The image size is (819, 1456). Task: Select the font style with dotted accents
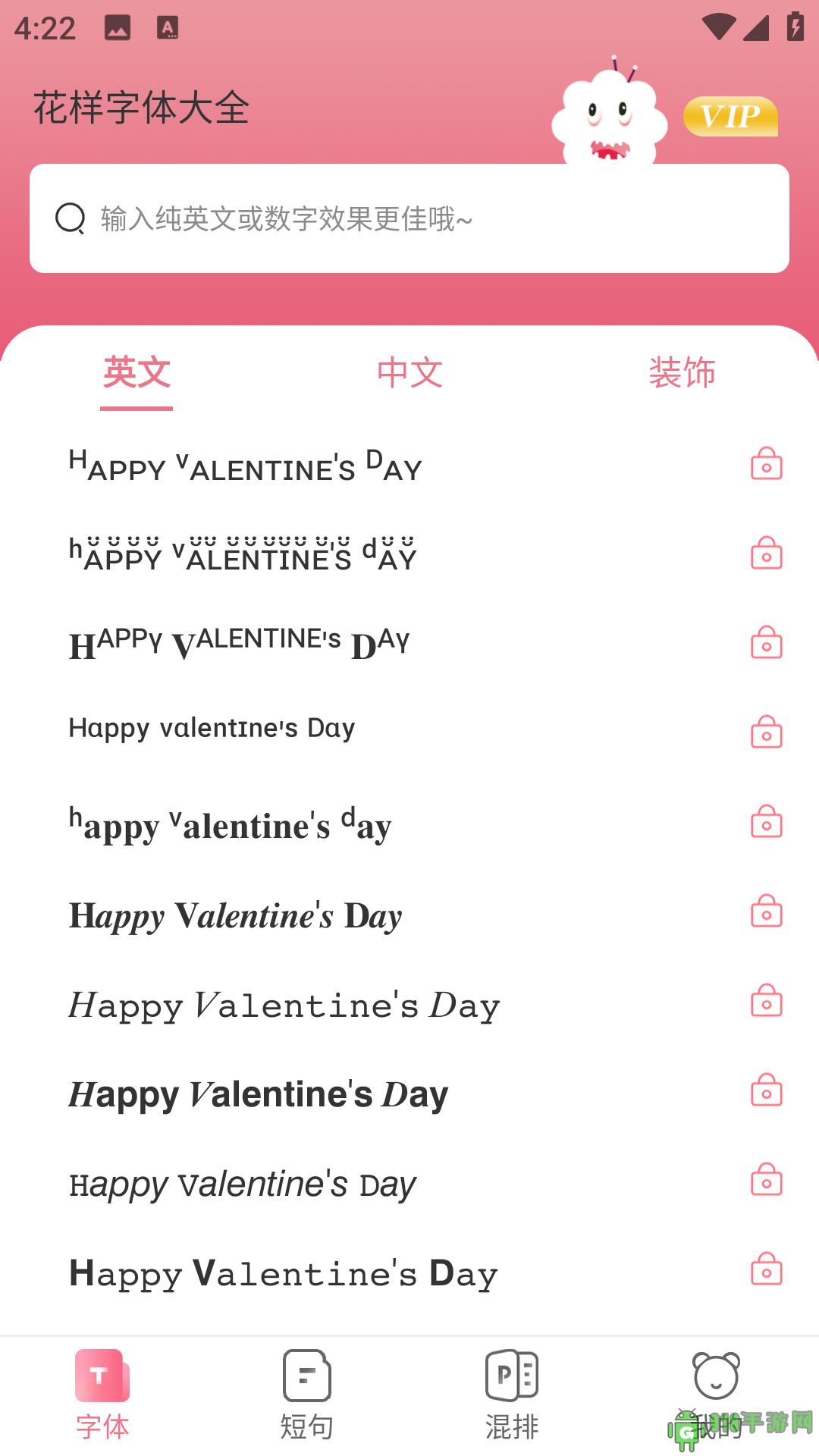point(243,554)
